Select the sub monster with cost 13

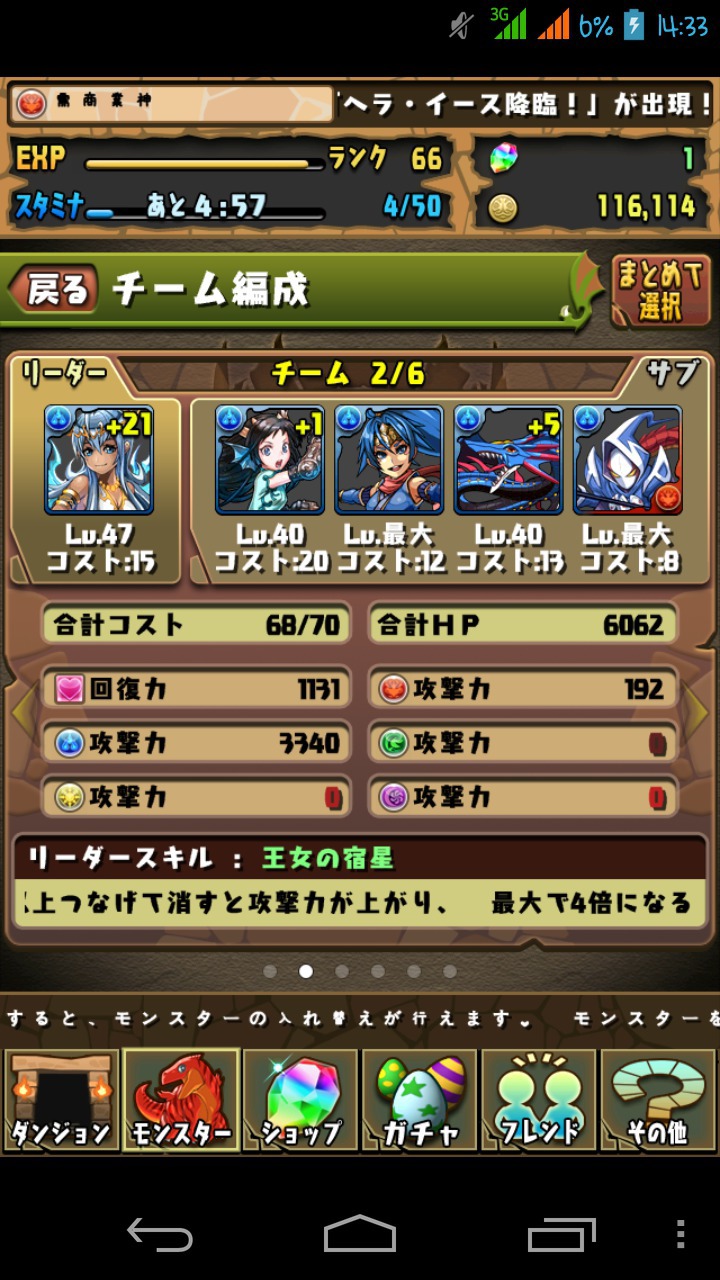click(508, 460)
